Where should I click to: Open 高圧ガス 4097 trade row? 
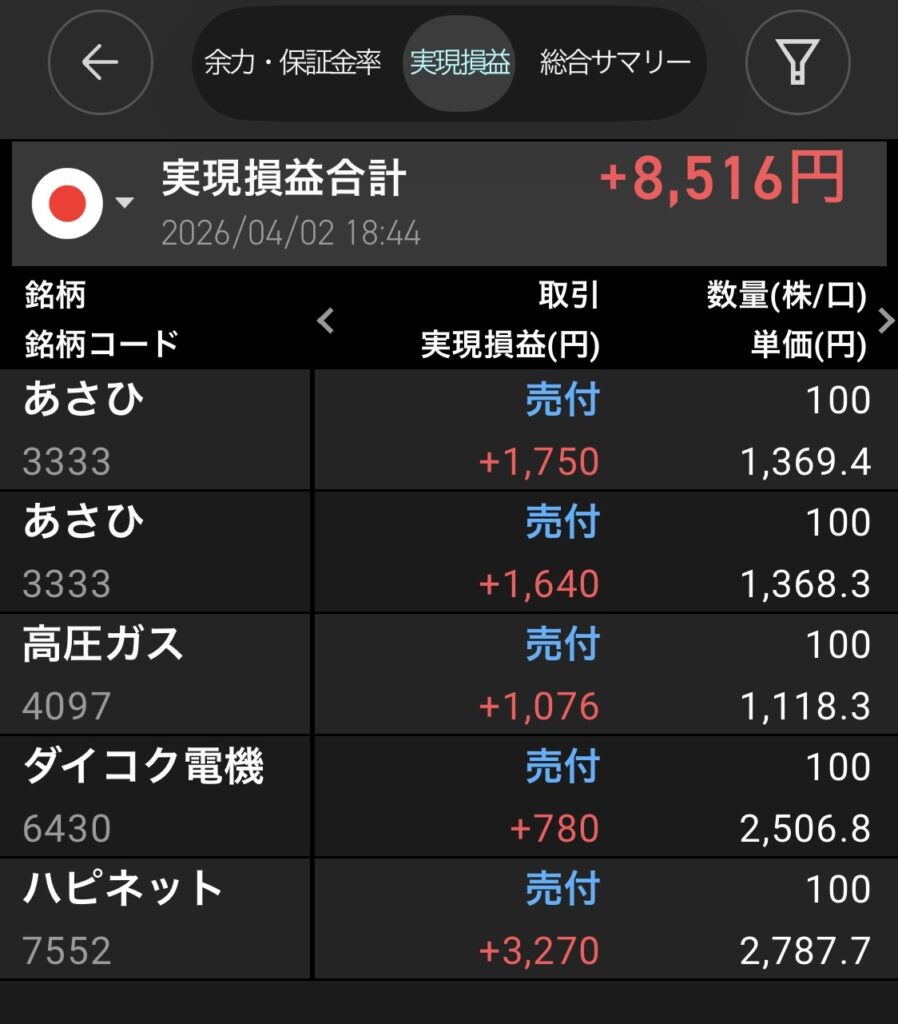[x=448, y=675]
